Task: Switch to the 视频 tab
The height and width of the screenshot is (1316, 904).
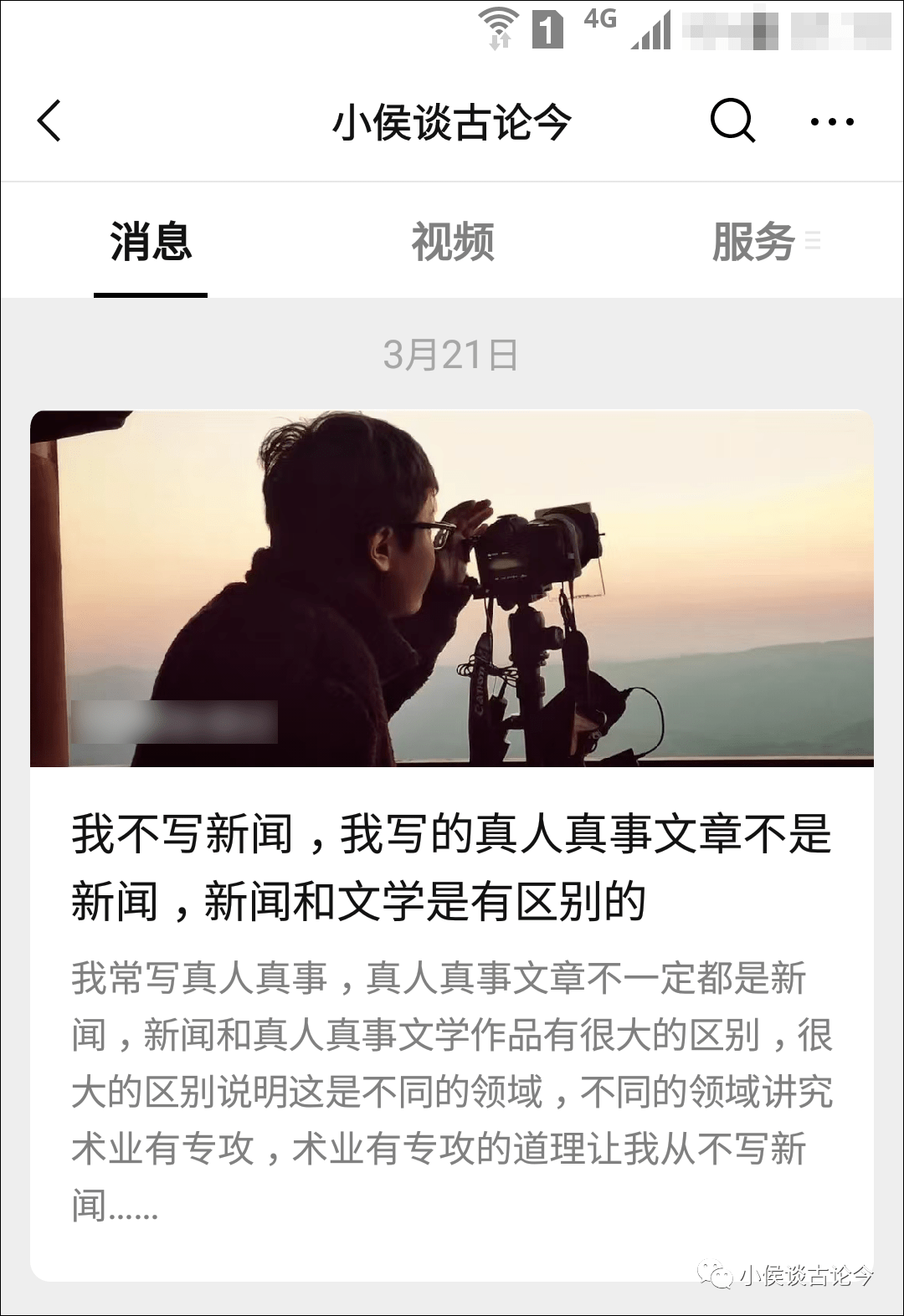Action: coord(452,243)
